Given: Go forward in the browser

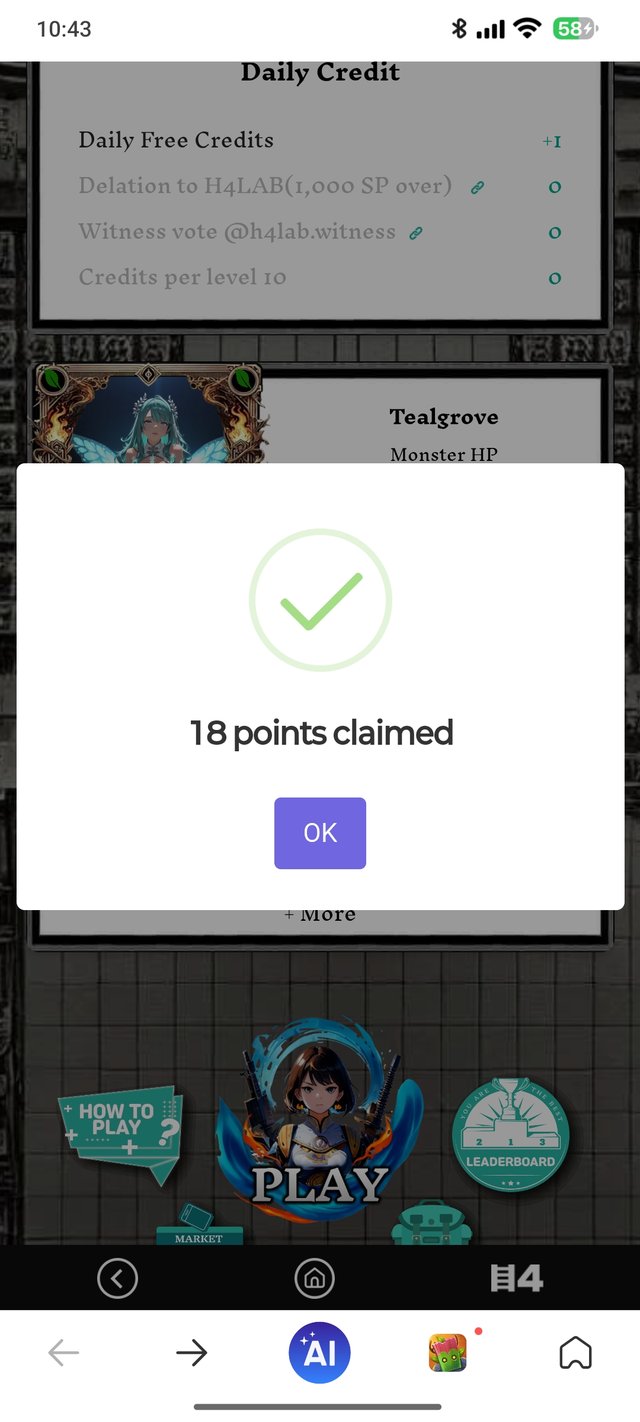Looking at the screenshot, I should [191, 1353].
